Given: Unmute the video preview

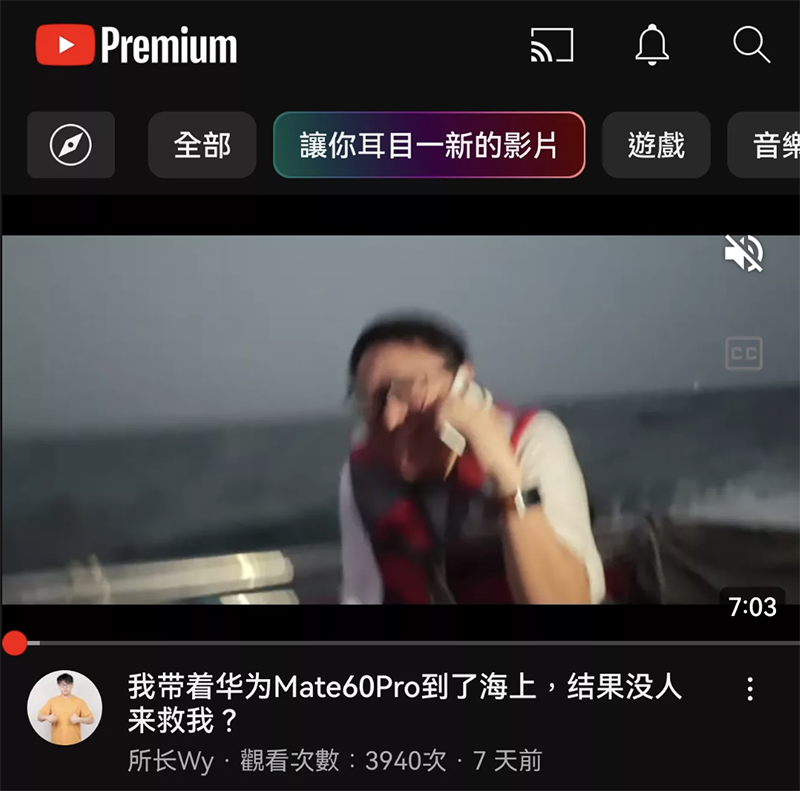Looking at the screenshot, I should [x=744, y=253].
